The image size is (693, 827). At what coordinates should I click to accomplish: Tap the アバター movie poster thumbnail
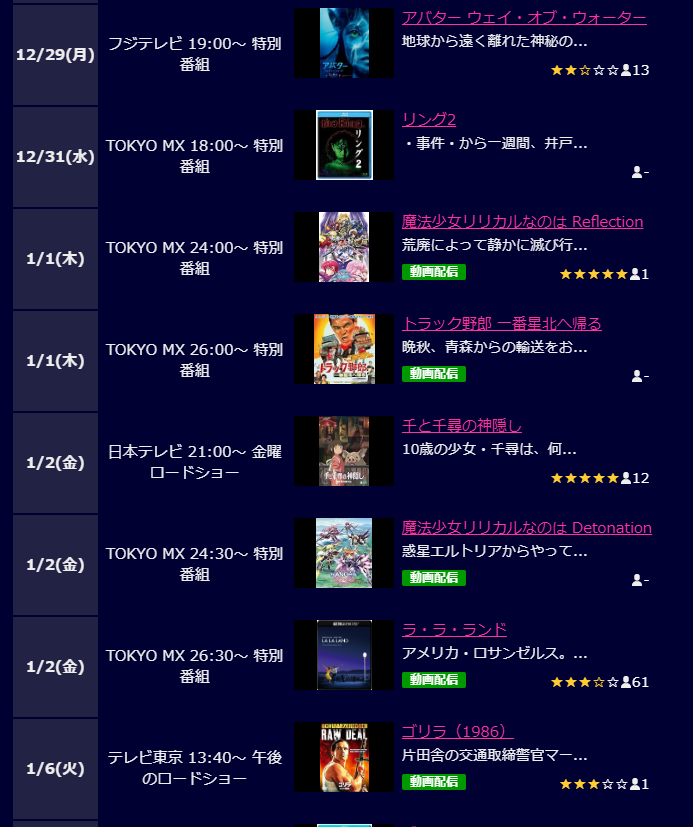click(344, 43)
